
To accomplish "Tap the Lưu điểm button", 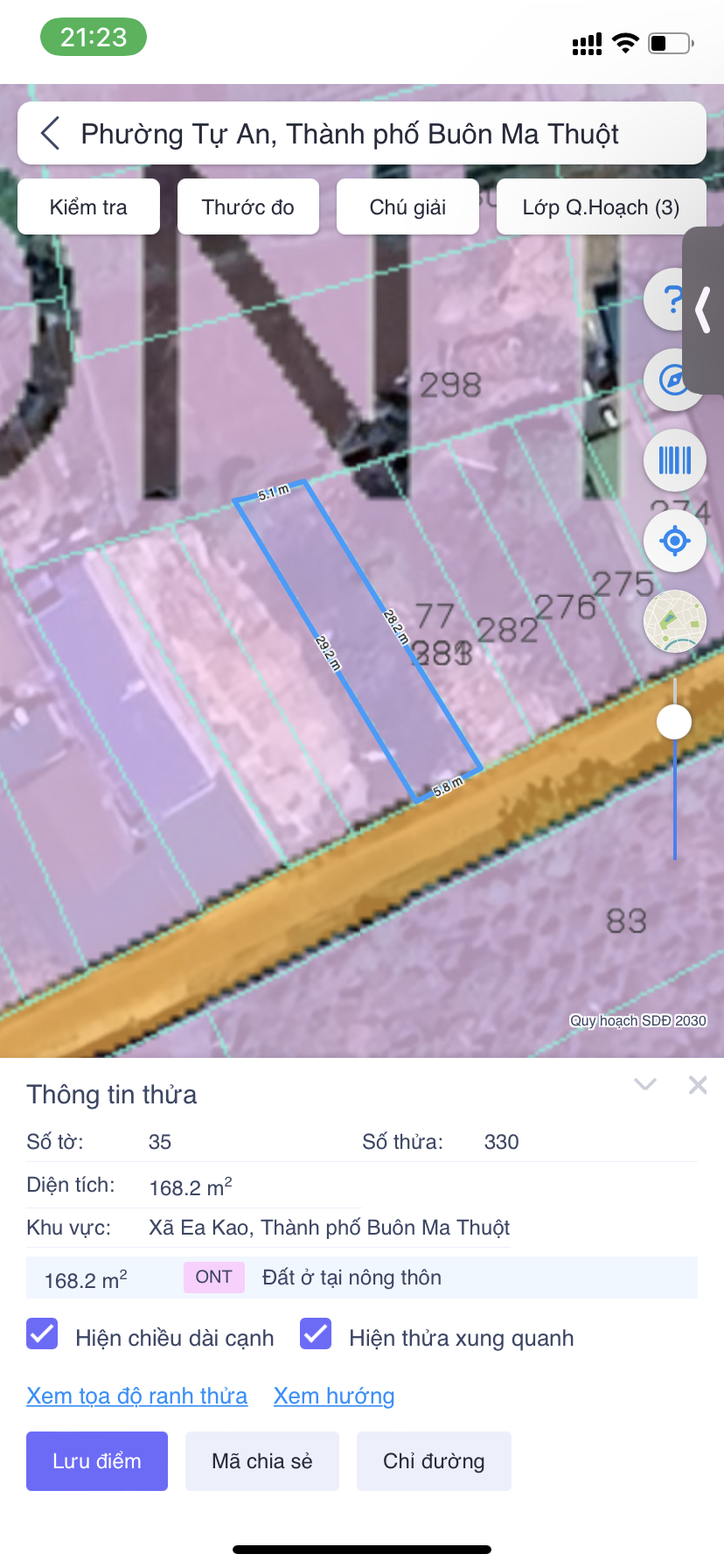I will click(97, 1461).
